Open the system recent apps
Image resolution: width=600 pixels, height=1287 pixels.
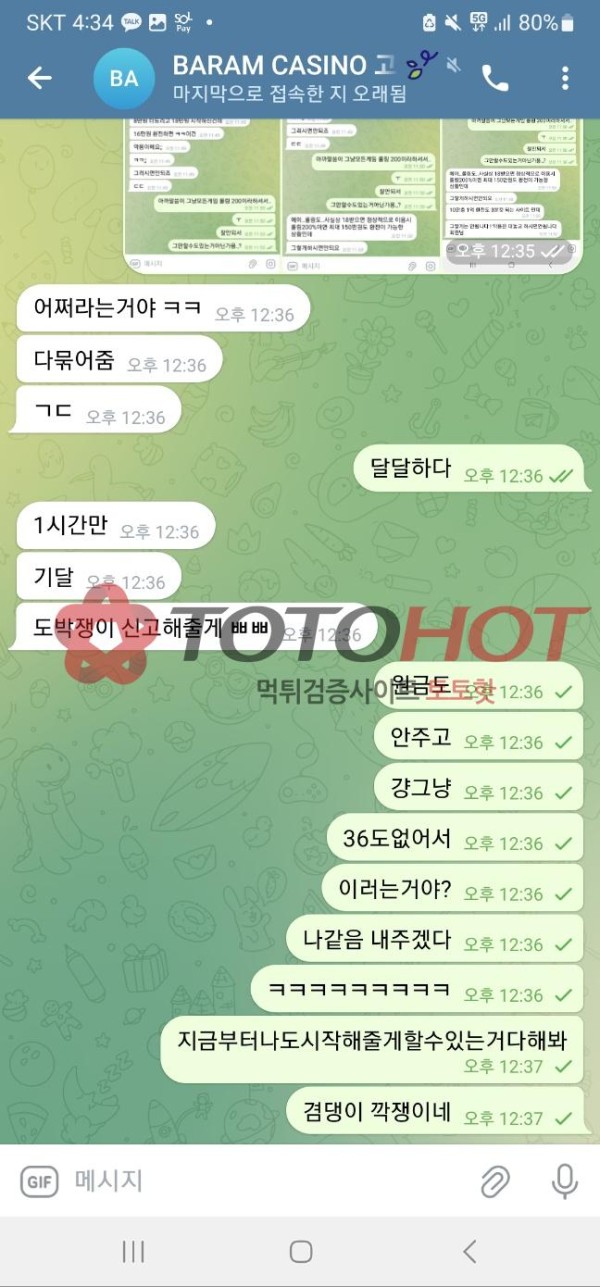click(x=132, y=1251)
